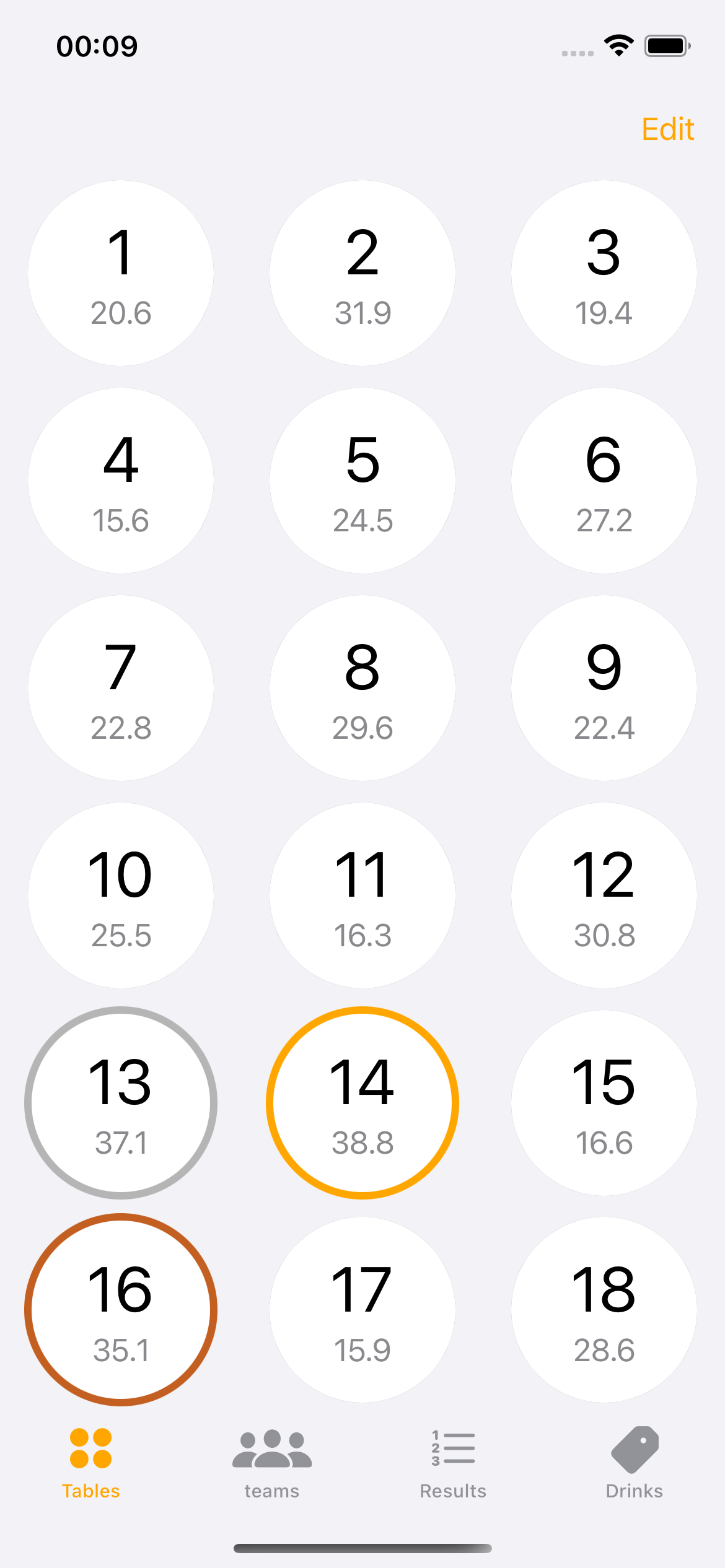Open table 6 showing 27.2
Image resolution: width=725 pixels, height=1568 pixels.
pos(604,481)
